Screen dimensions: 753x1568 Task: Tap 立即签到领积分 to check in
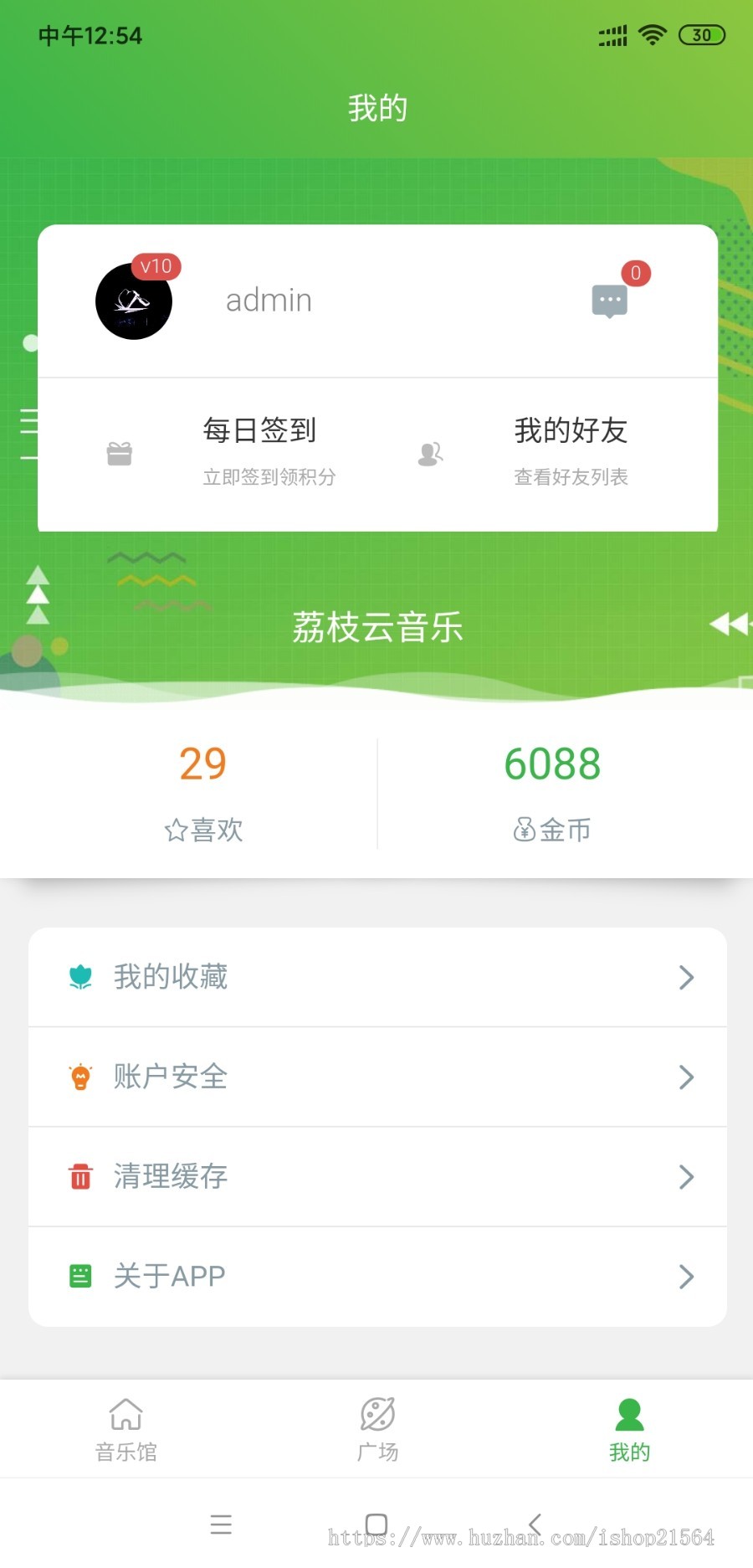click(269, 477)
